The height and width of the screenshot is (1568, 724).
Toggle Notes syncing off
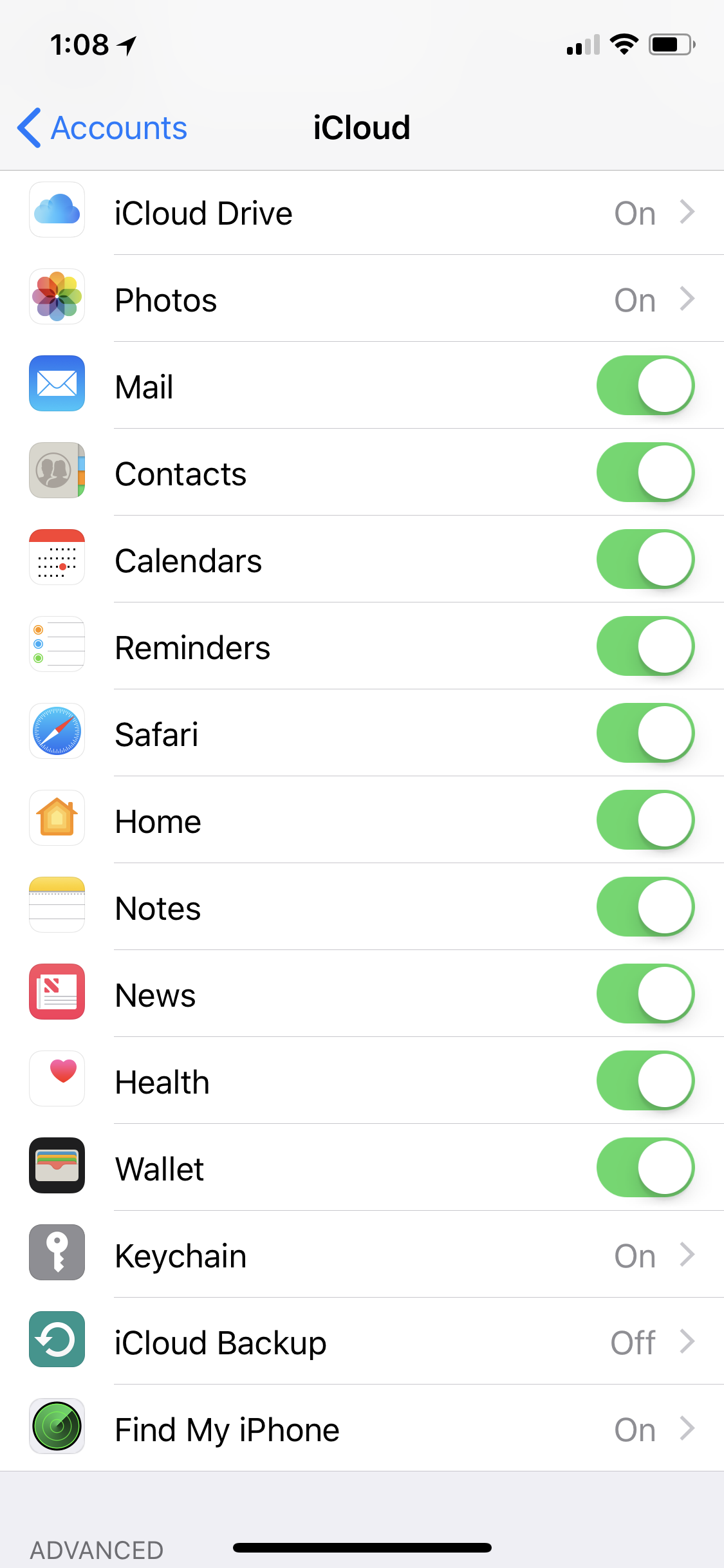pyautogui.click(x=645, y=907)
